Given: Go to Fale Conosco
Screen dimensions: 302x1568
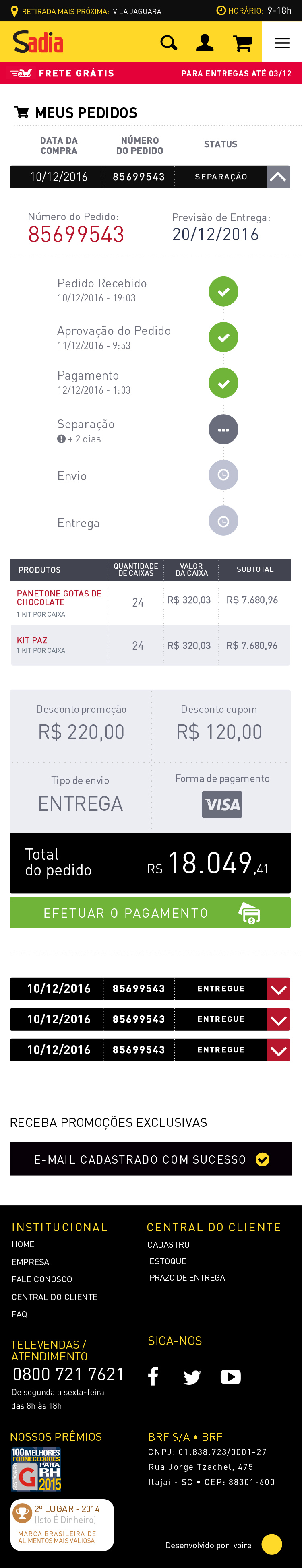Looking at the screenshot, I should [41, 1279].
